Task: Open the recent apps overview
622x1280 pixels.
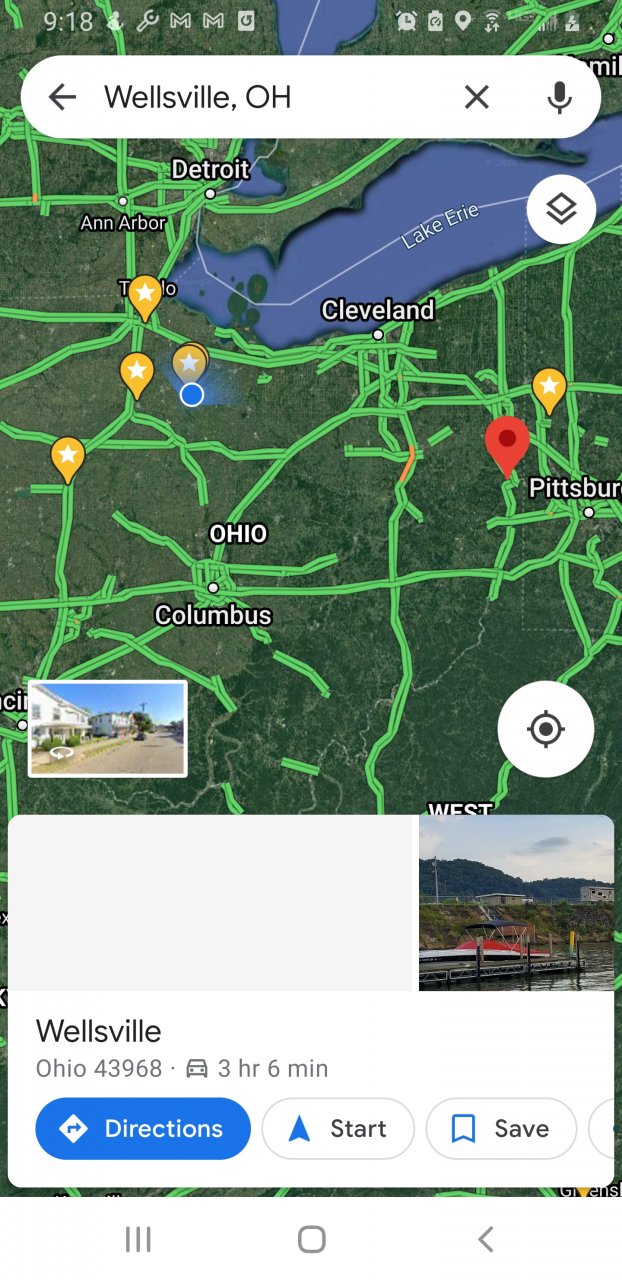Action: coord(138,1240)
